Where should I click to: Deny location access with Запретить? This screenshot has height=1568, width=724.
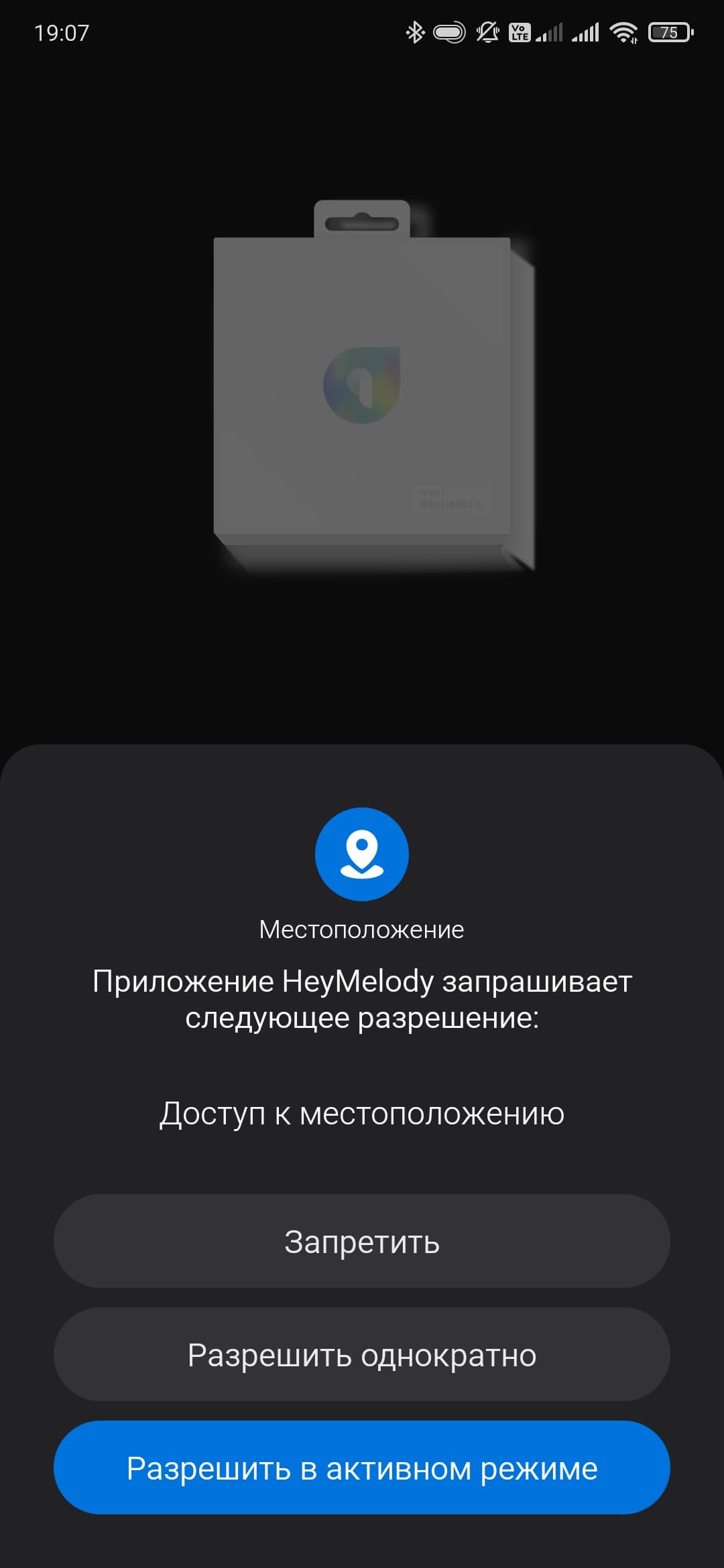click(362, 1241)
